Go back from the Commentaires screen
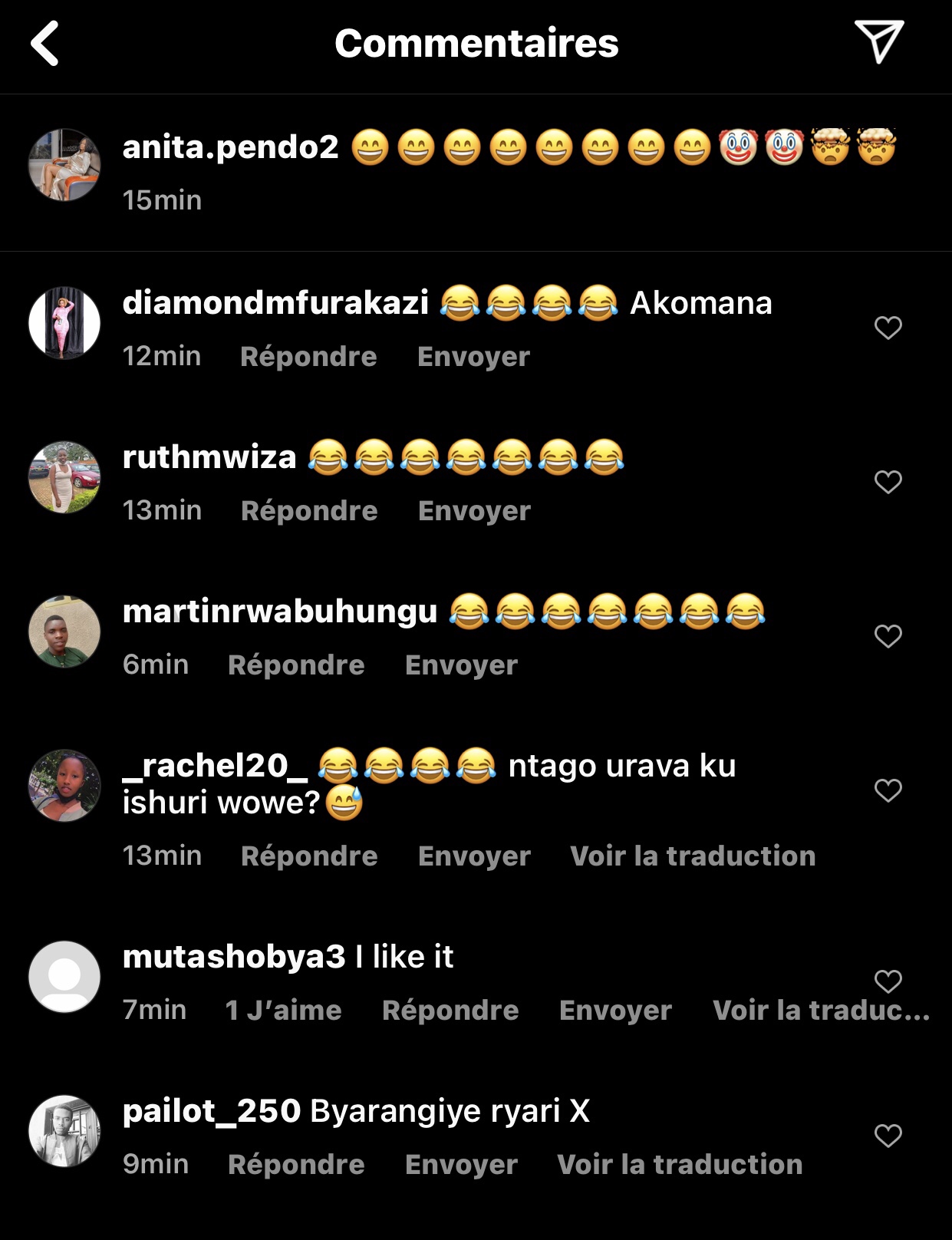 tap(45, 43)
